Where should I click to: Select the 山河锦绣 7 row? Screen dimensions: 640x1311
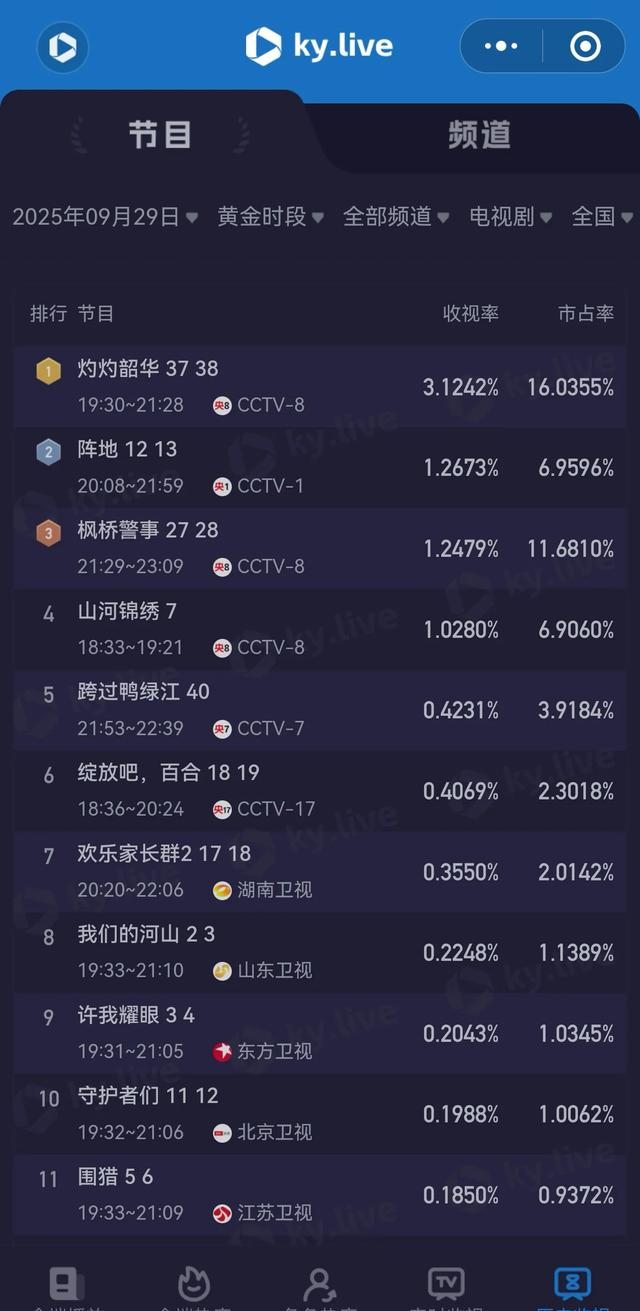point(320,629)
